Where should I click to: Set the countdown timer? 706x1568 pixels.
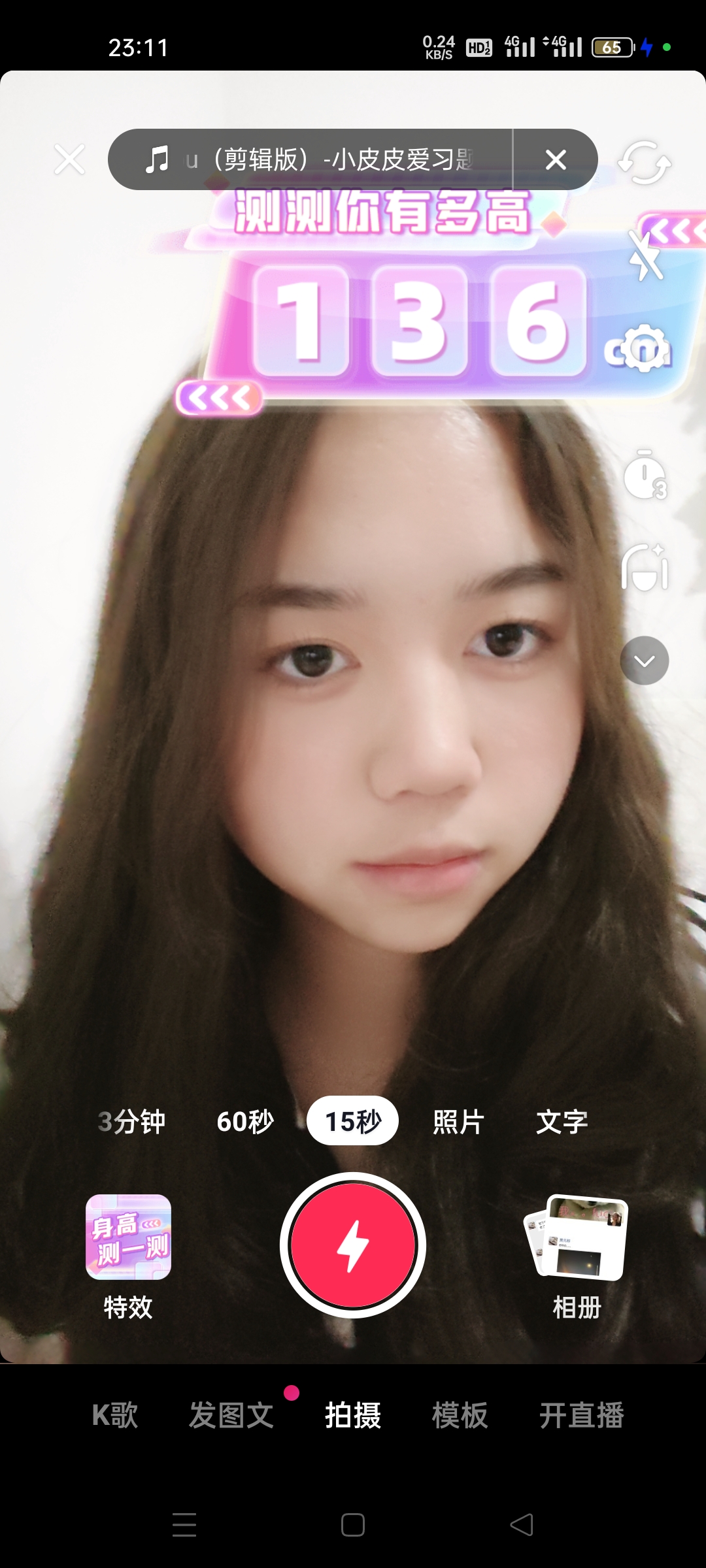[x=645, y=476]
